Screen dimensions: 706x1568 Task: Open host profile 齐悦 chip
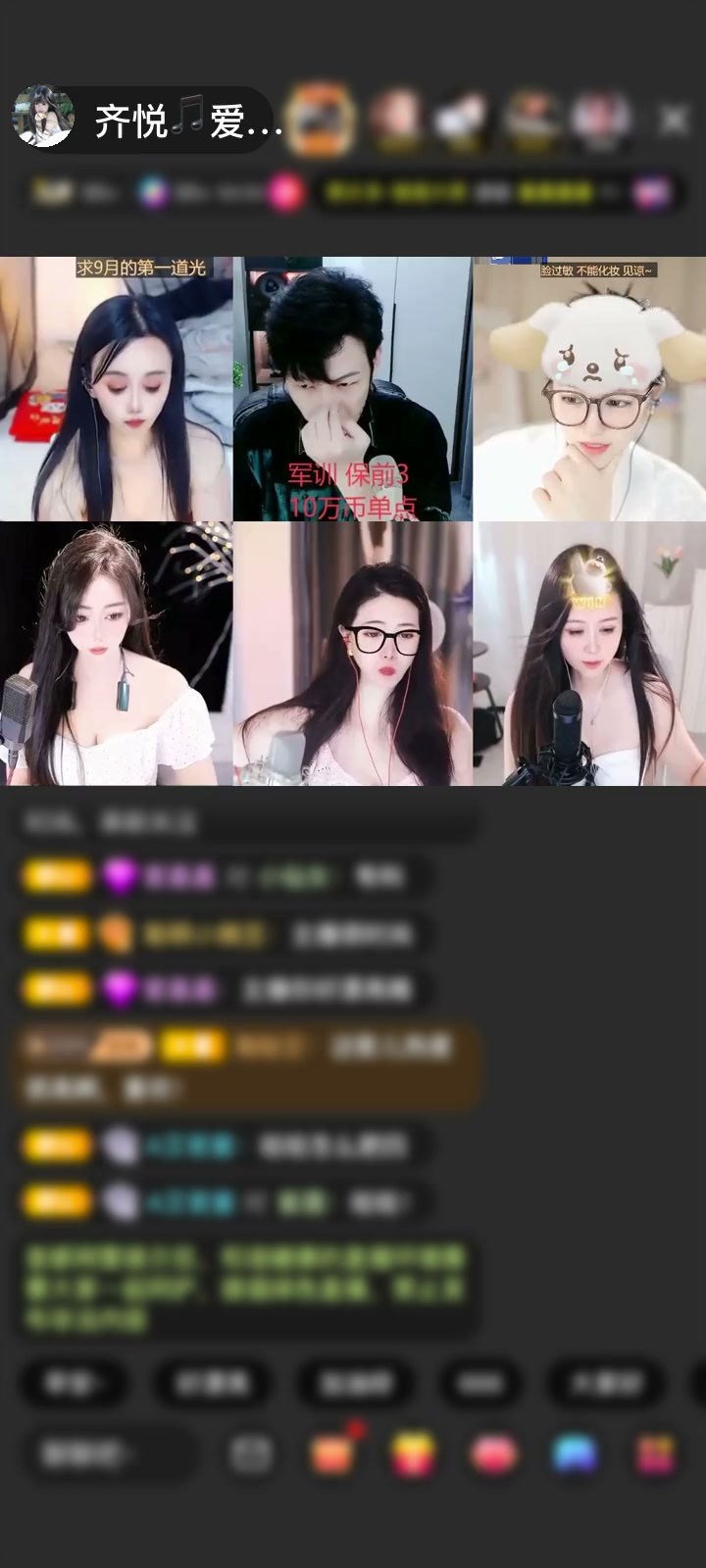(143, 120)
